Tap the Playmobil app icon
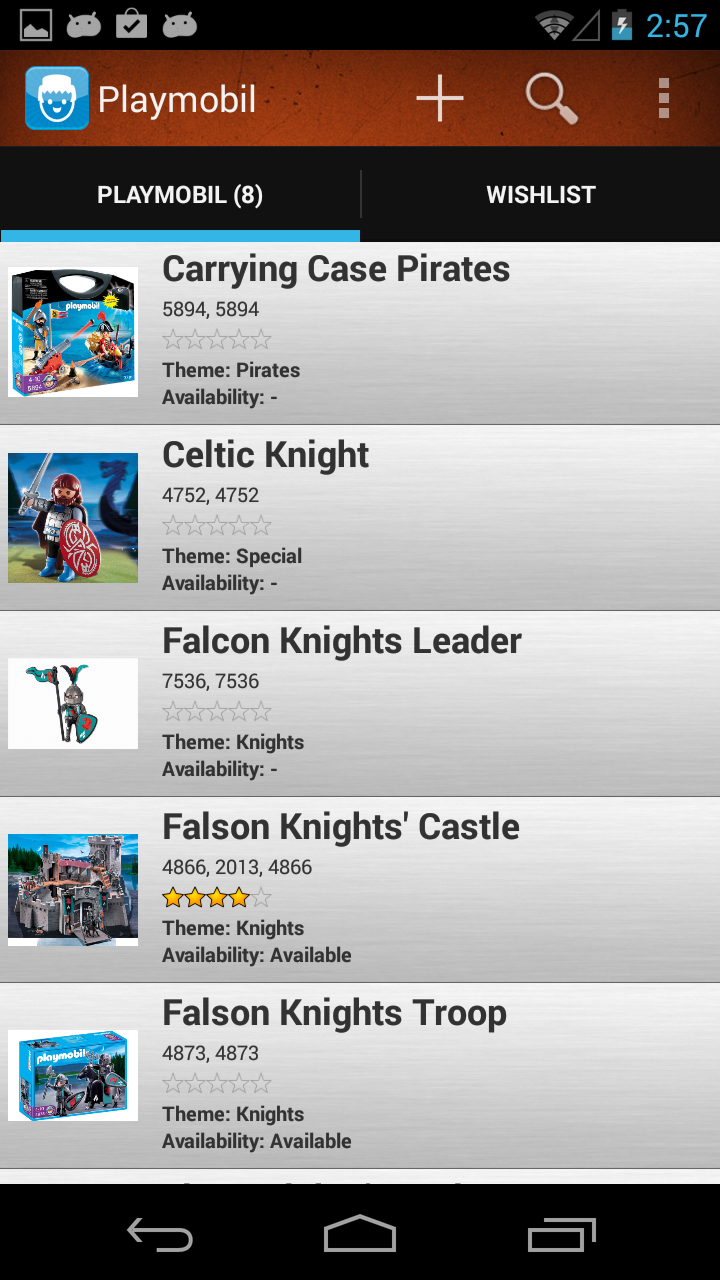 [x=56, y=98]
